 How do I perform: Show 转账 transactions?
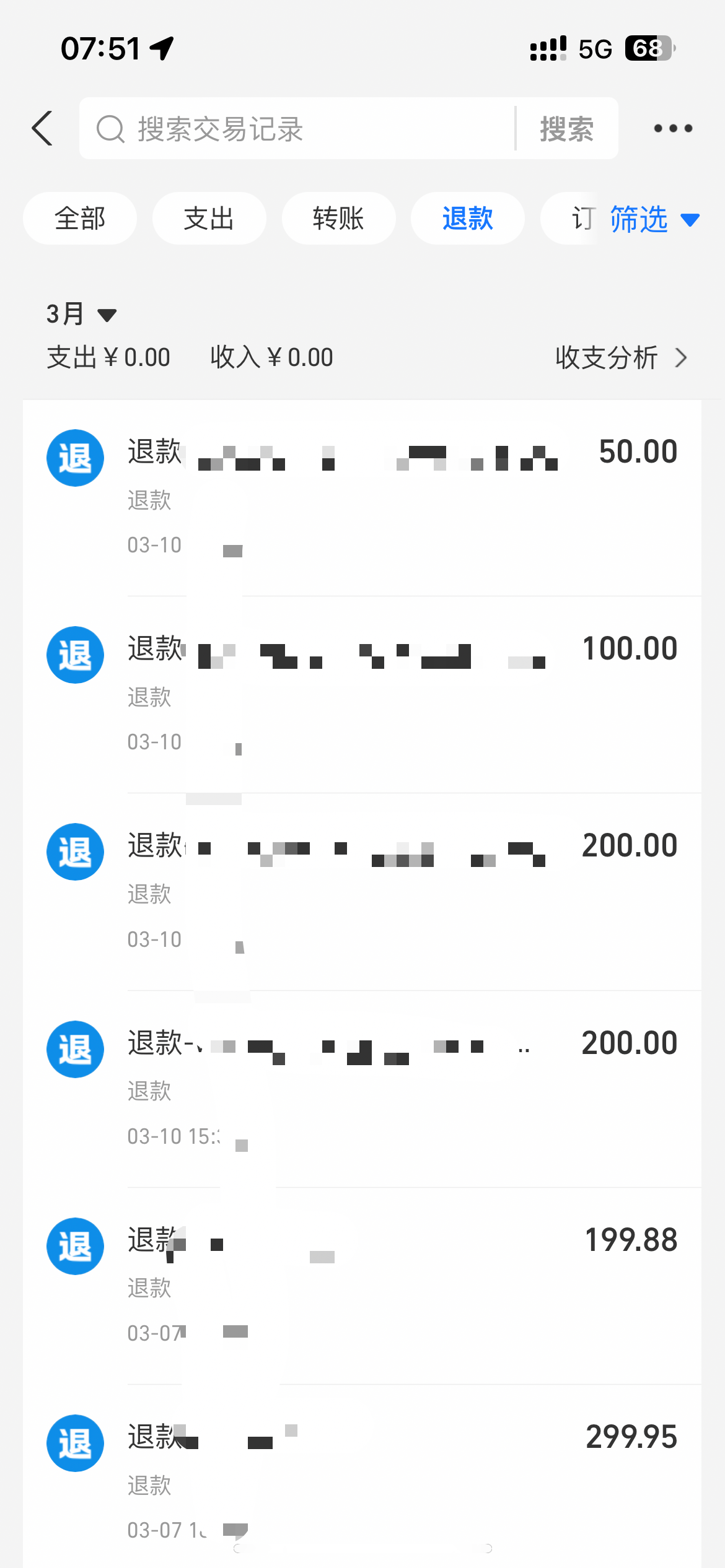coord(338,219)
